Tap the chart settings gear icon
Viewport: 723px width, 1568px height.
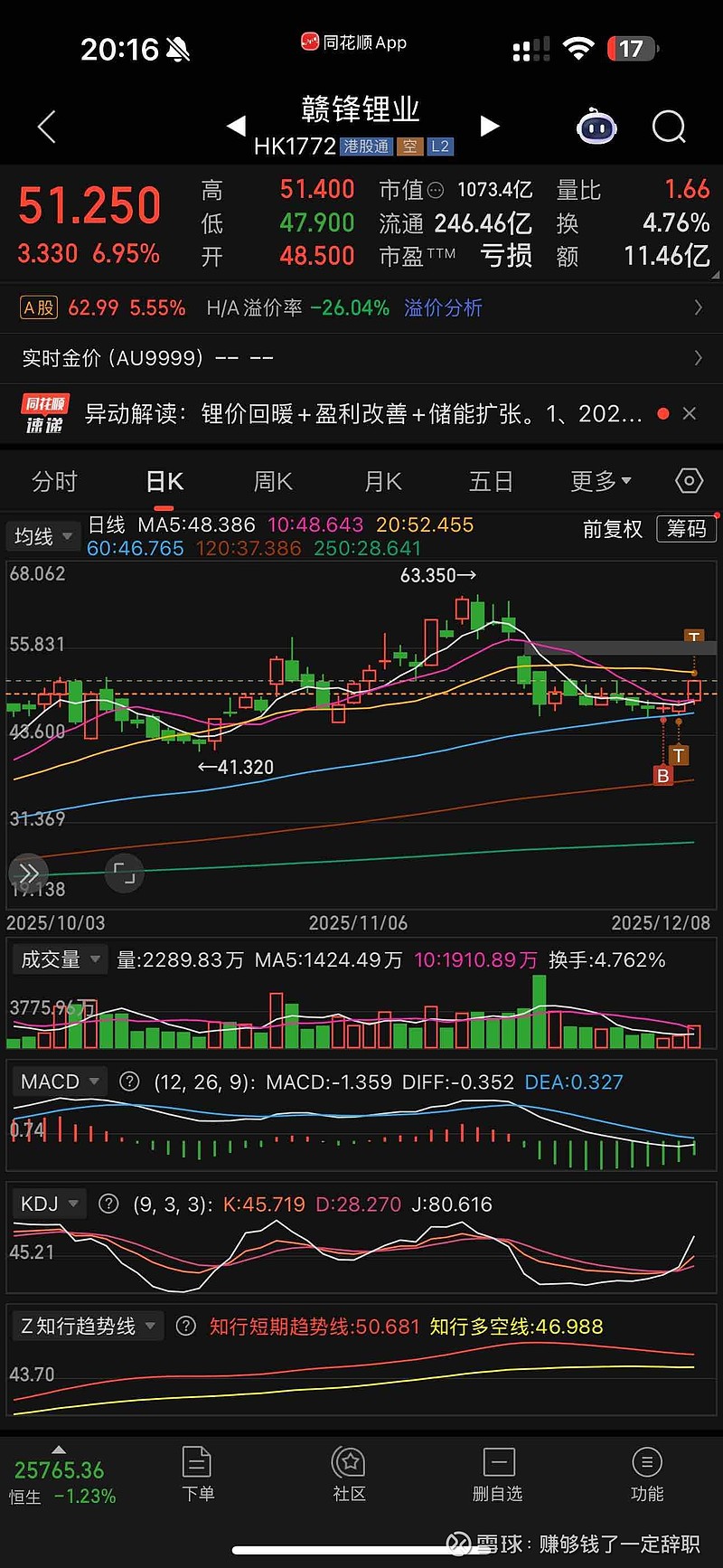click(x=689, y=481)
